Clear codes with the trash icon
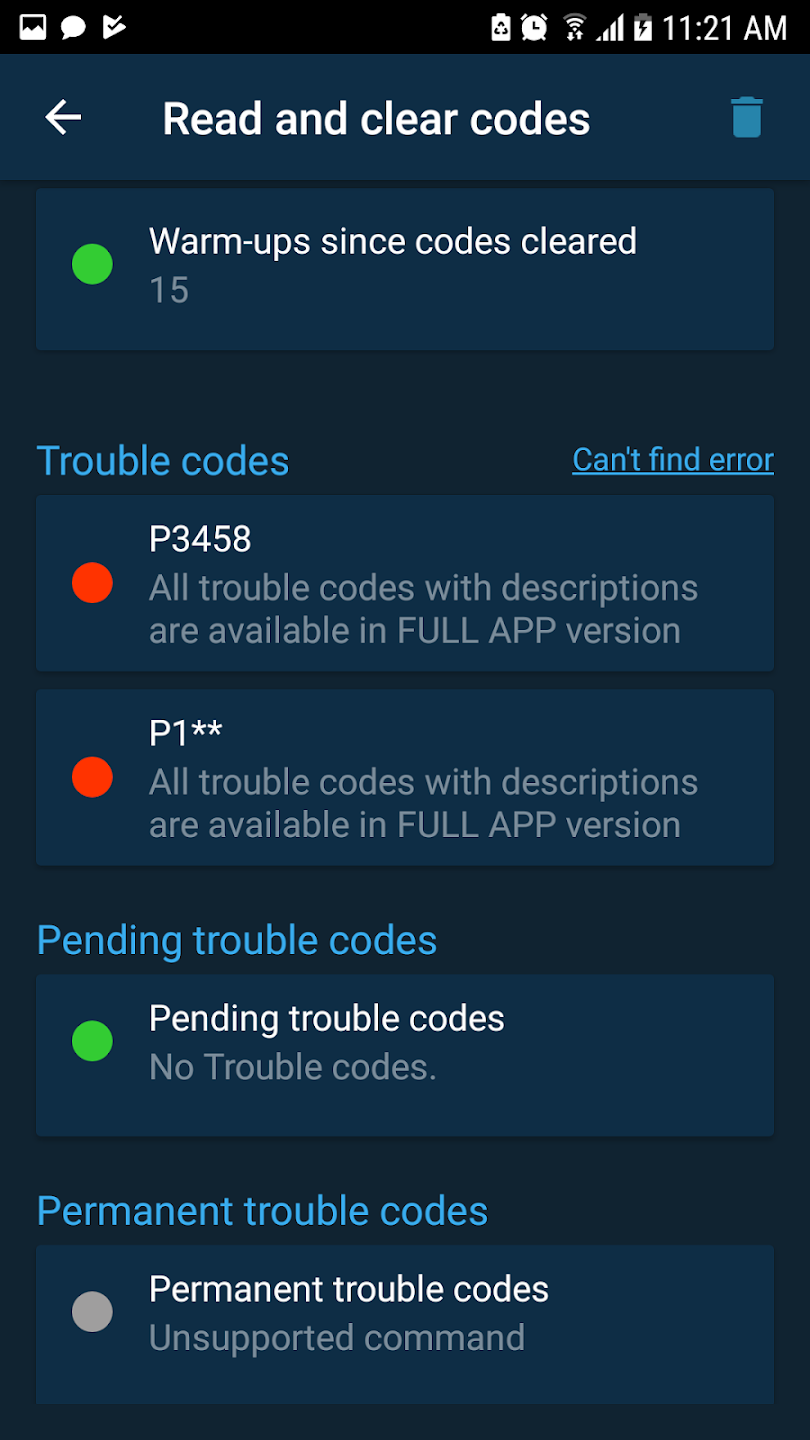810x1440 pixels. tap(746, 118)
